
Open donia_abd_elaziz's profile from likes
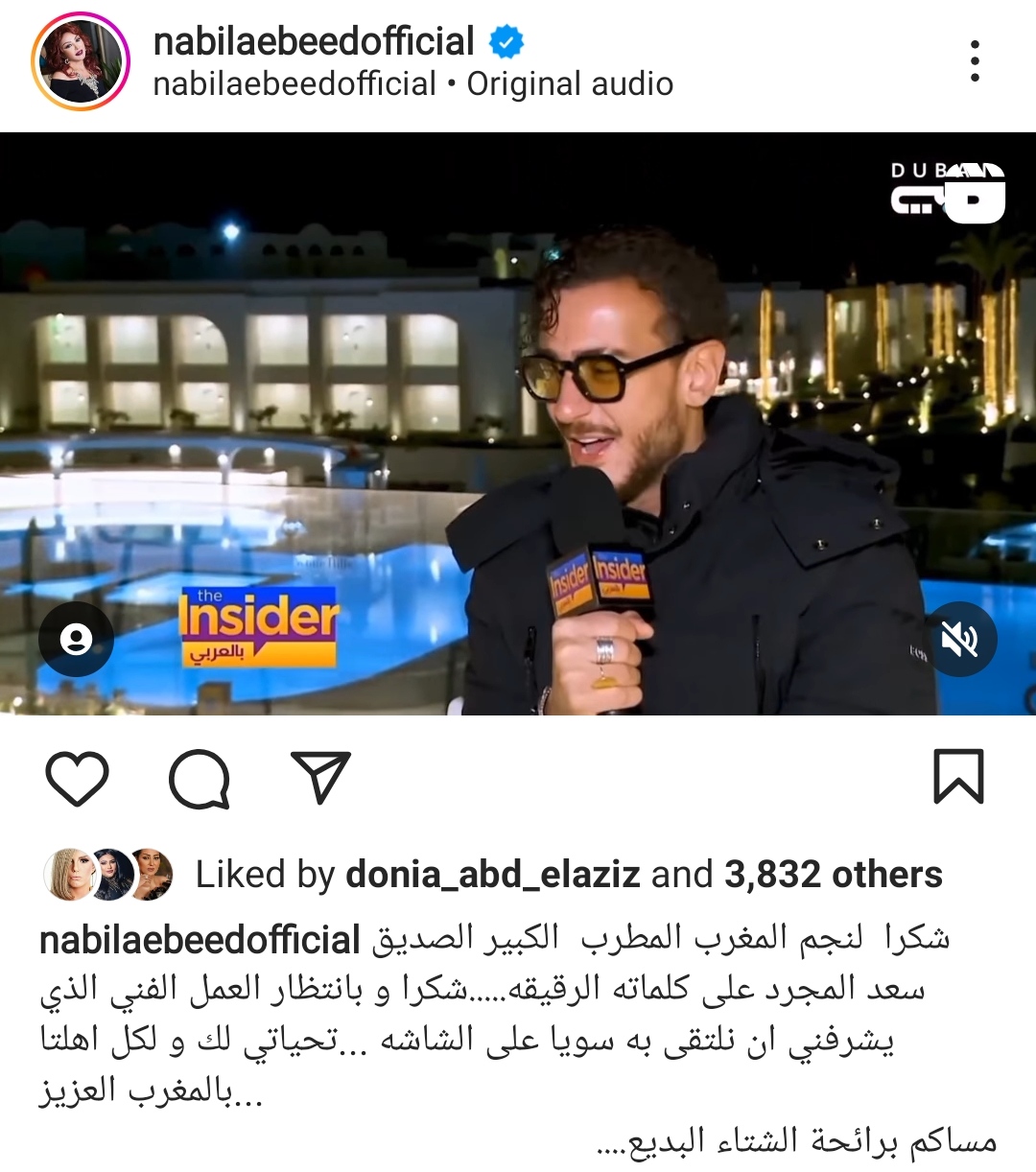(492, 875)
